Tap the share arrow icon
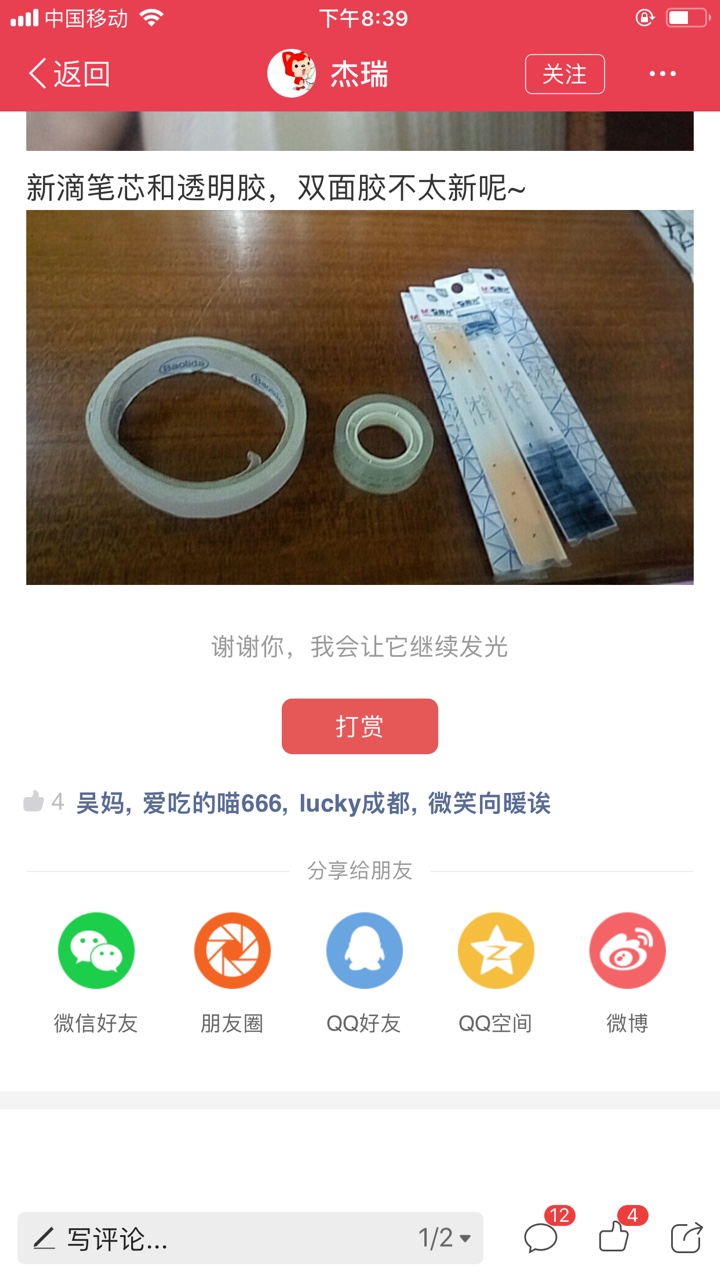The image size is (720, 1280). [687, 1238]
